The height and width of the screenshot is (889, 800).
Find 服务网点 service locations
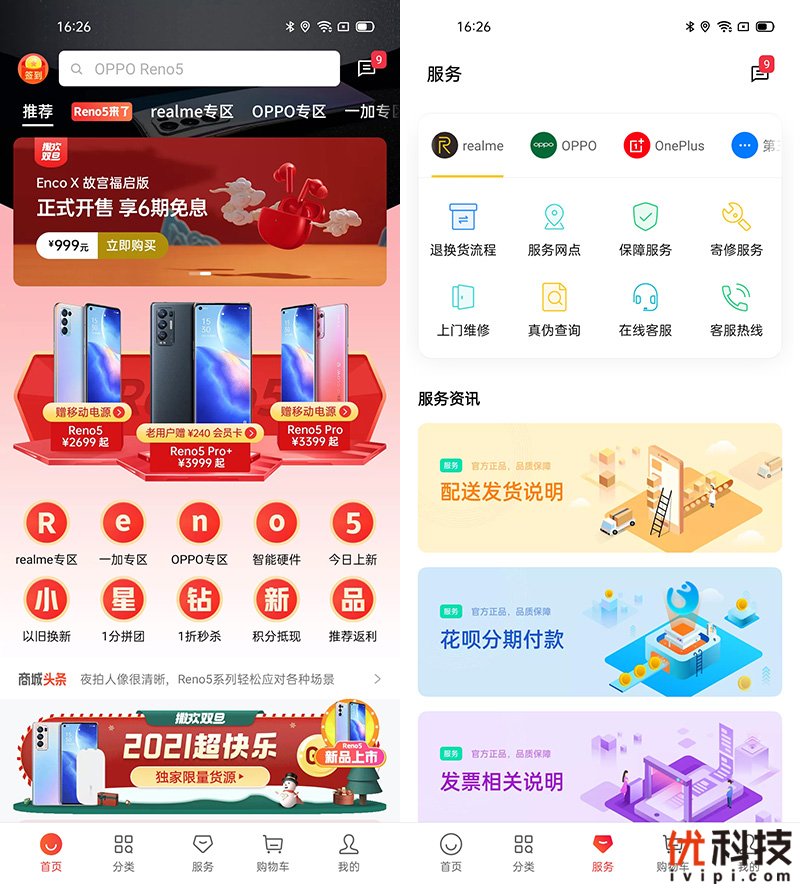(x=554, y=229)
